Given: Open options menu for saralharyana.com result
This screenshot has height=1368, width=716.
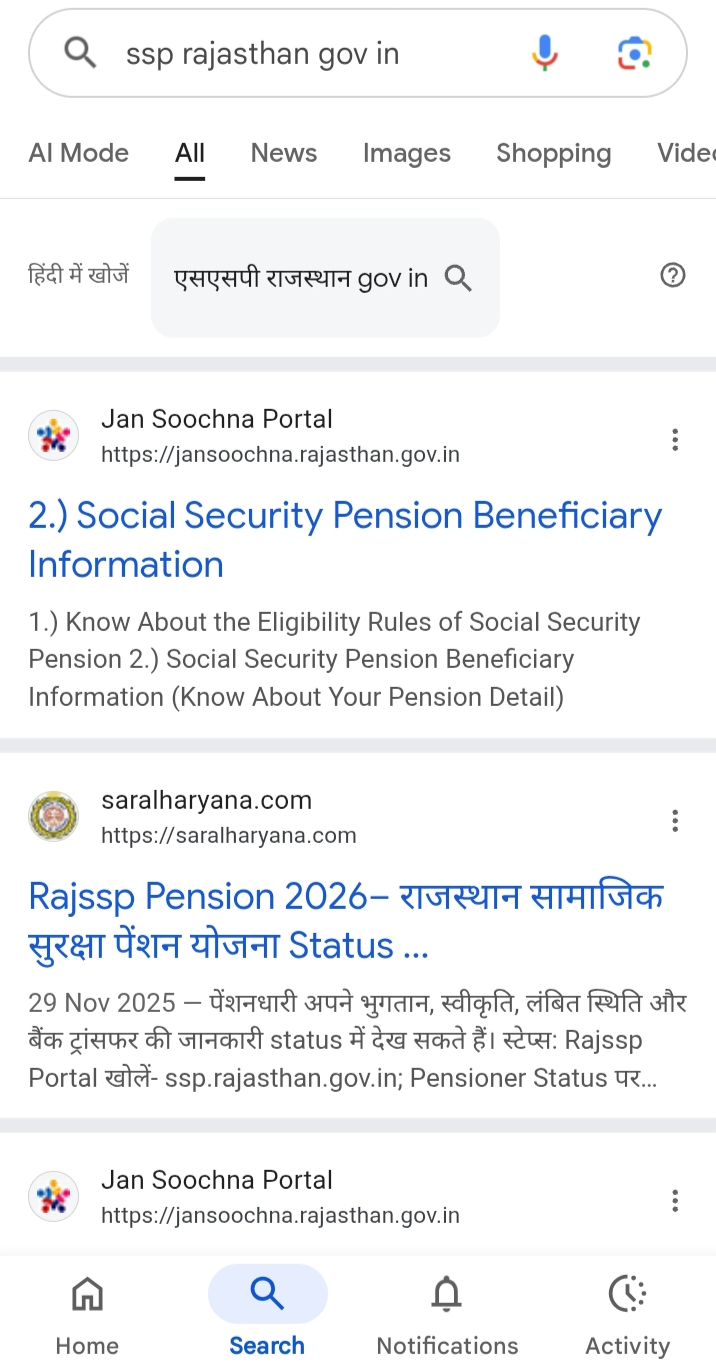Looking at the screenshot, I should pyautogui.click(x=675, y=821).
